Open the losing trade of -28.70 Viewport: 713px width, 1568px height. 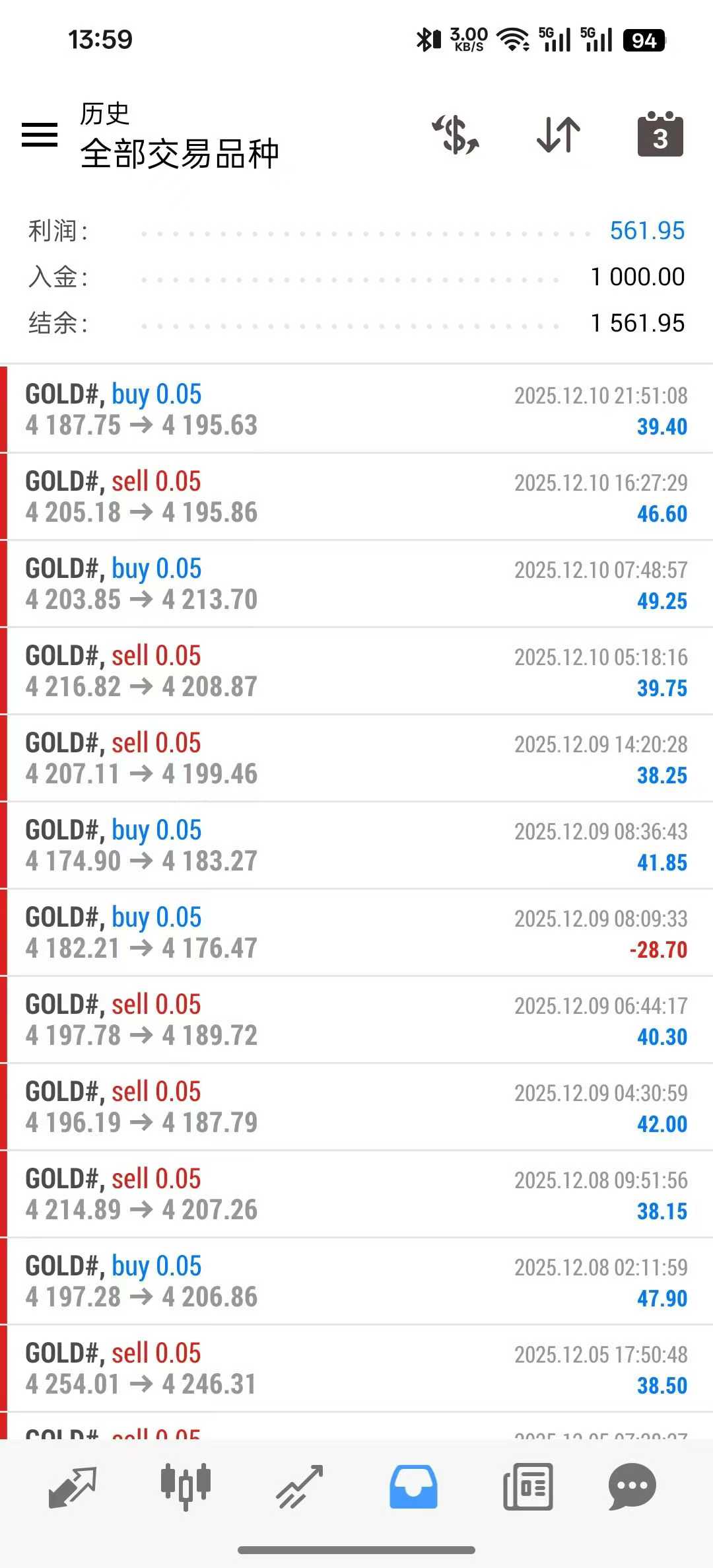356,933
